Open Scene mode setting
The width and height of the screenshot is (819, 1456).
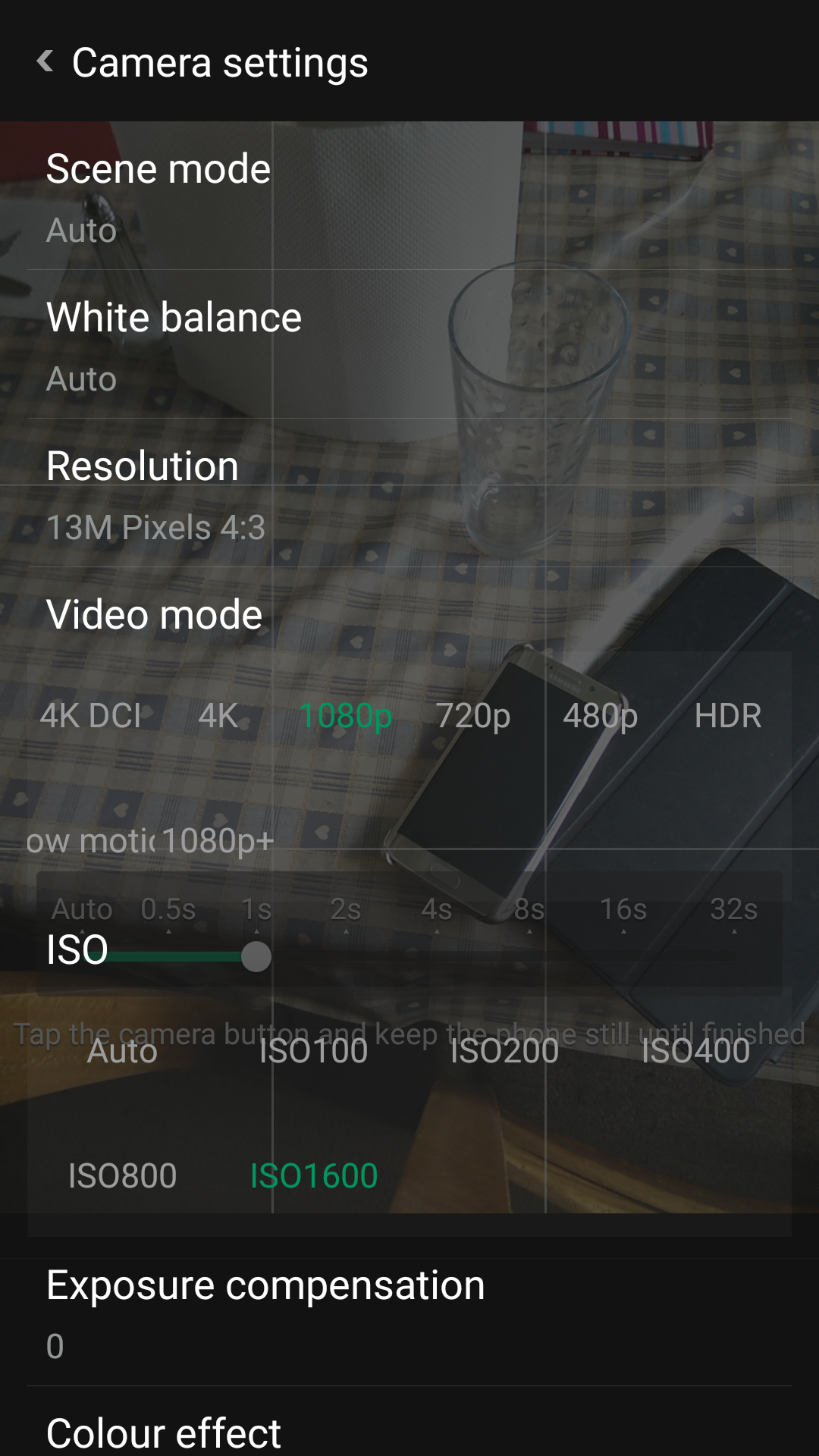409,196
